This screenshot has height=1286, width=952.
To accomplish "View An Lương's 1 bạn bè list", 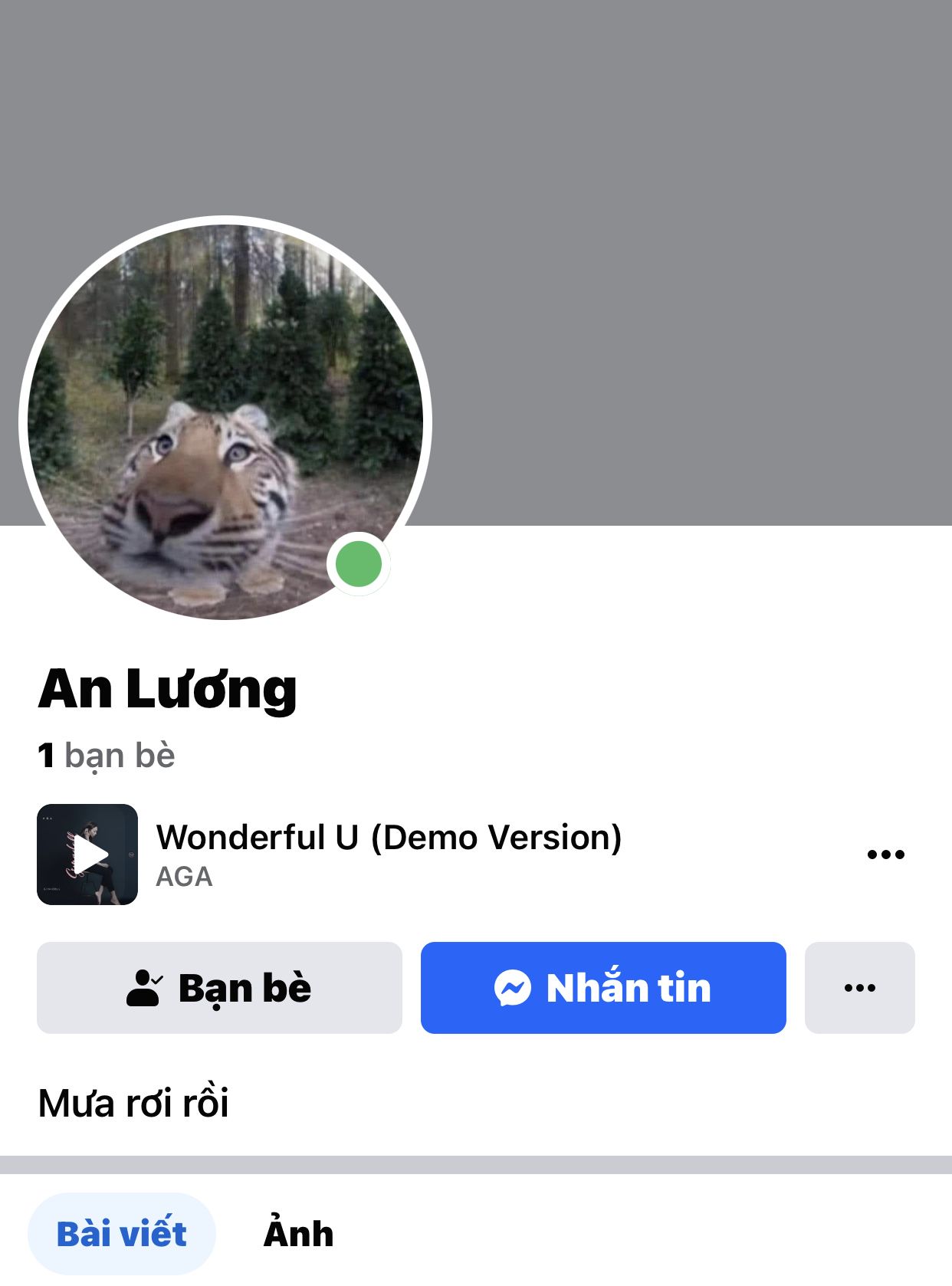I will (107, 756).
